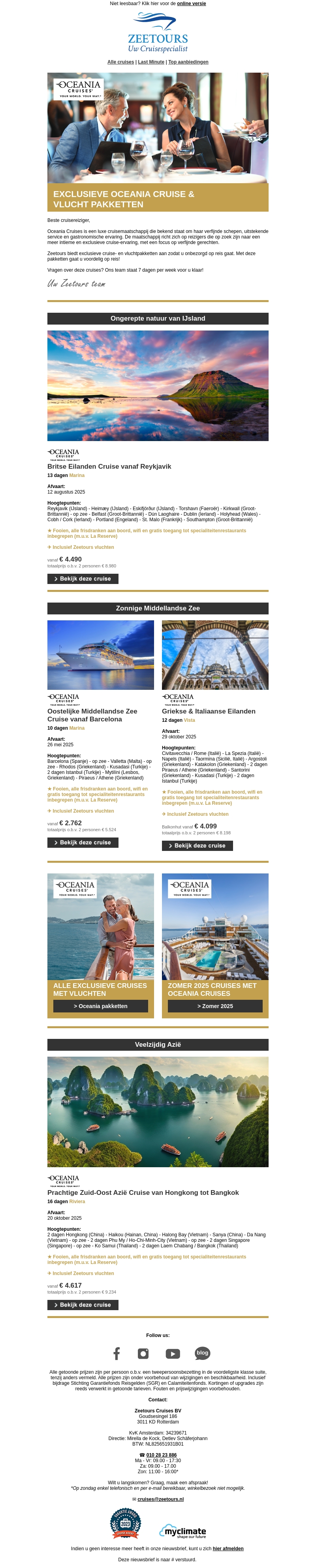
Task: Open the Top aanbiedingen link
Action: (x=188, y=62)
